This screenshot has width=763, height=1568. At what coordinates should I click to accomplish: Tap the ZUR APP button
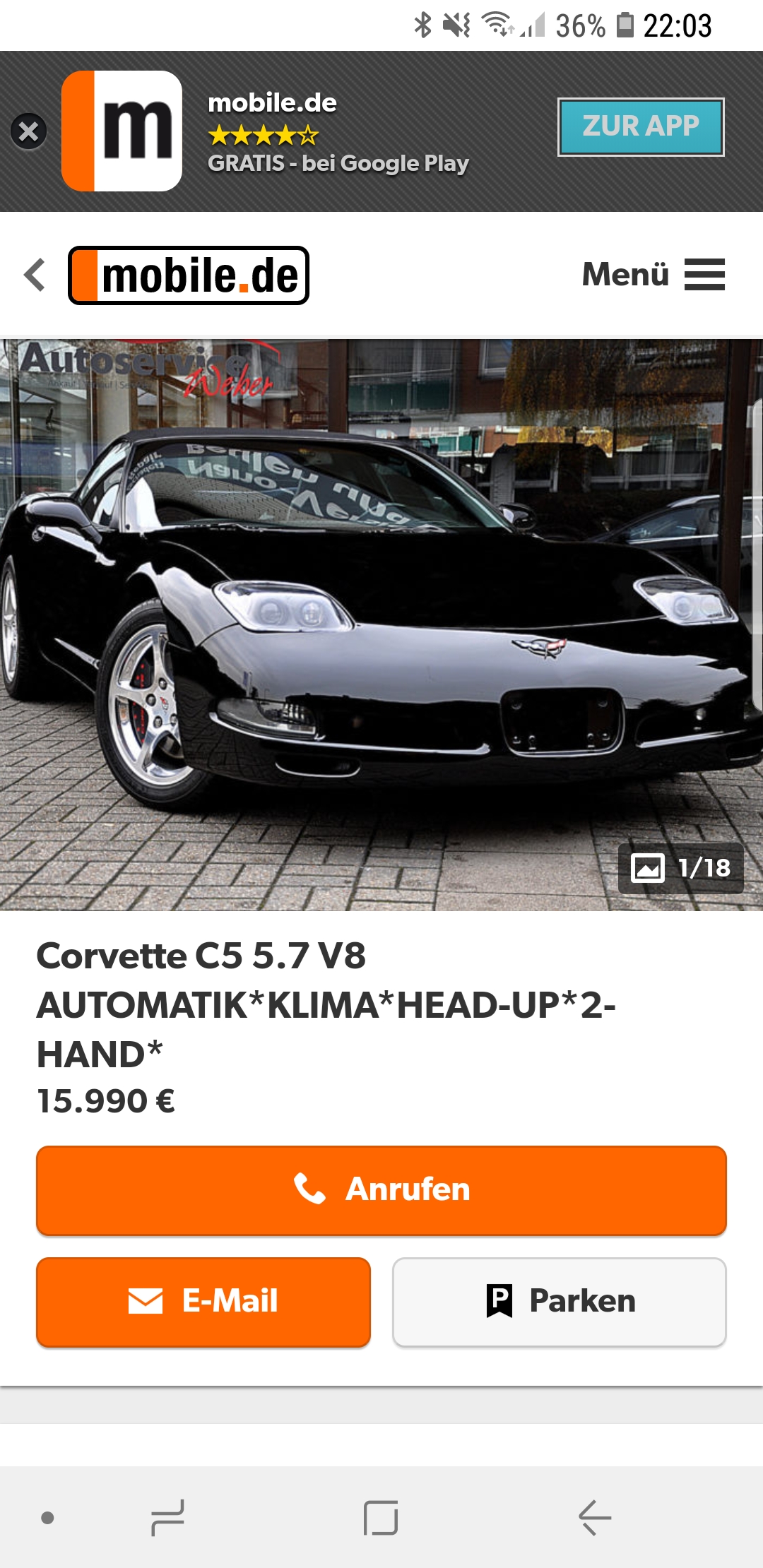point(640,127)
